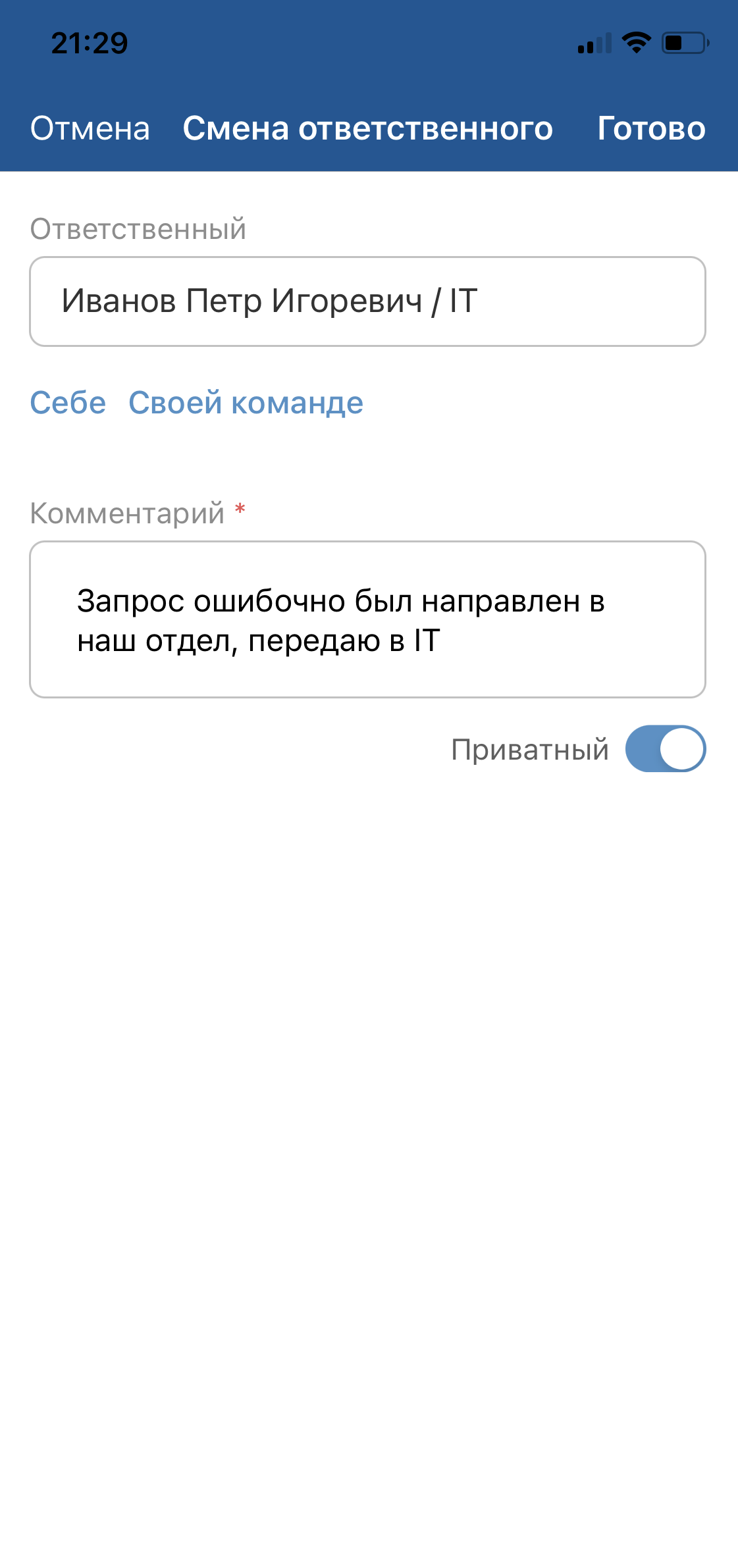Assign via Своей команде link

tap(246, 403)
